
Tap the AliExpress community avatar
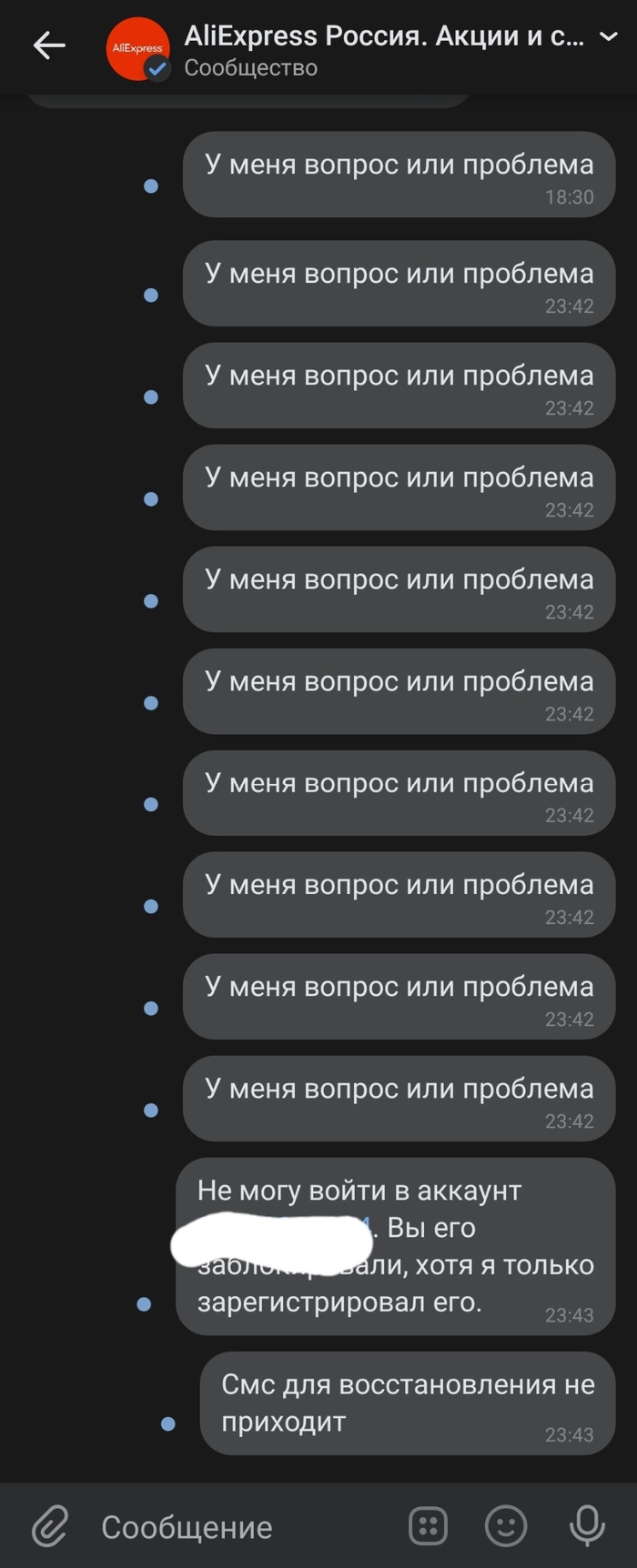(138, 48)
